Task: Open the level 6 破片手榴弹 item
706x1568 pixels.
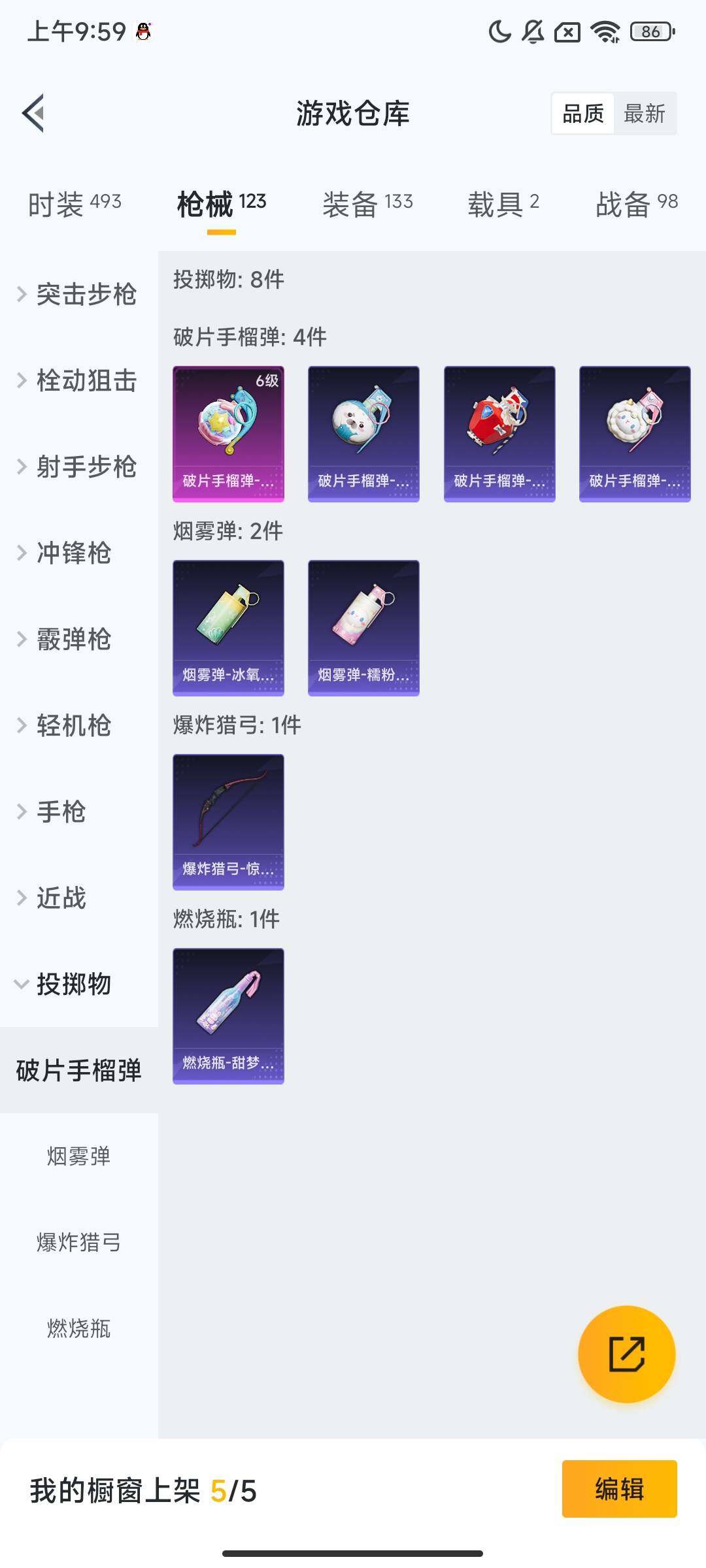Action: (x=228, y=434)
